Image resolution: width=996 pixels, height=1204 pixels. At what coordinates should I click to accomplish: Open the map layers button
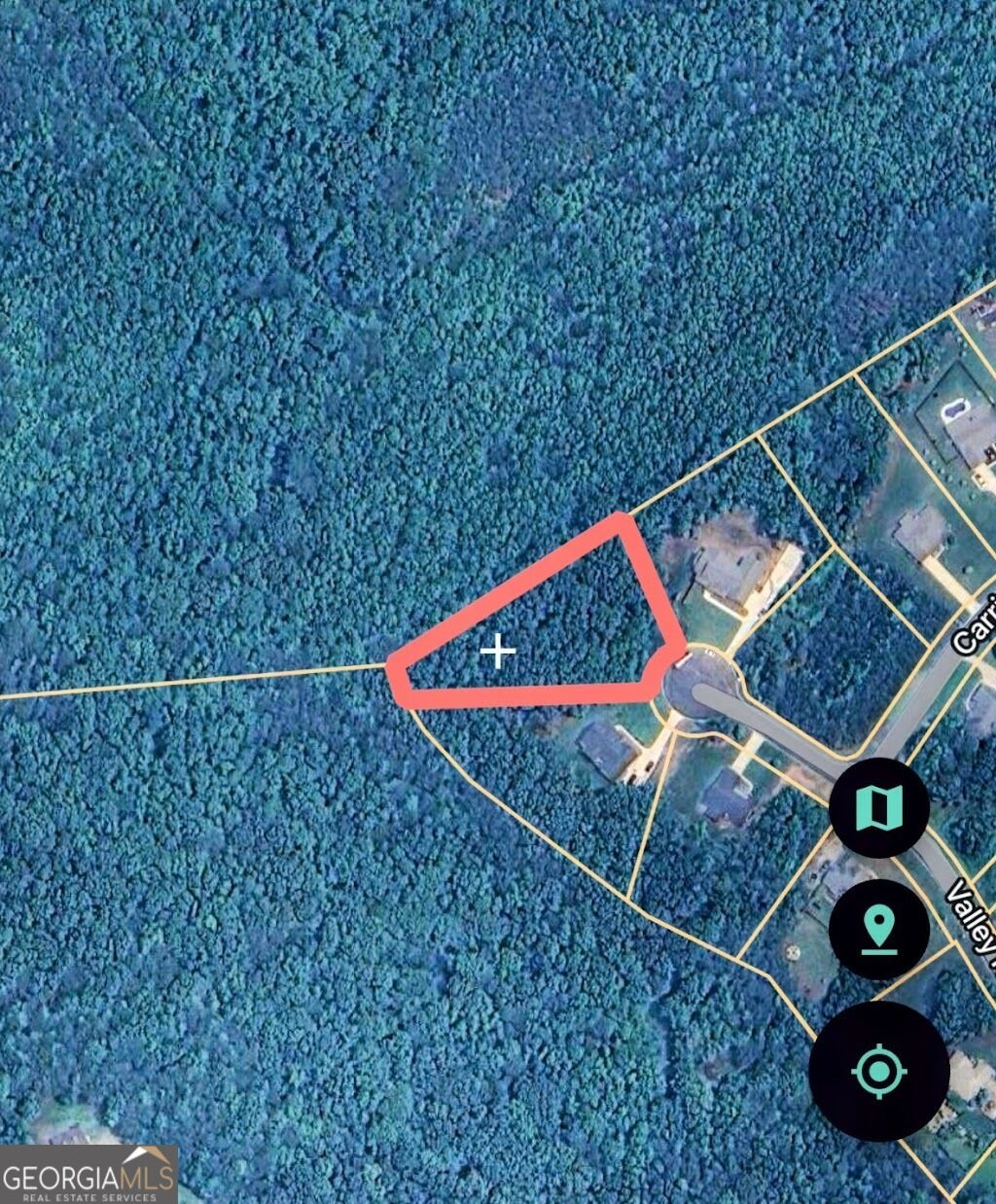click(878, 807)
